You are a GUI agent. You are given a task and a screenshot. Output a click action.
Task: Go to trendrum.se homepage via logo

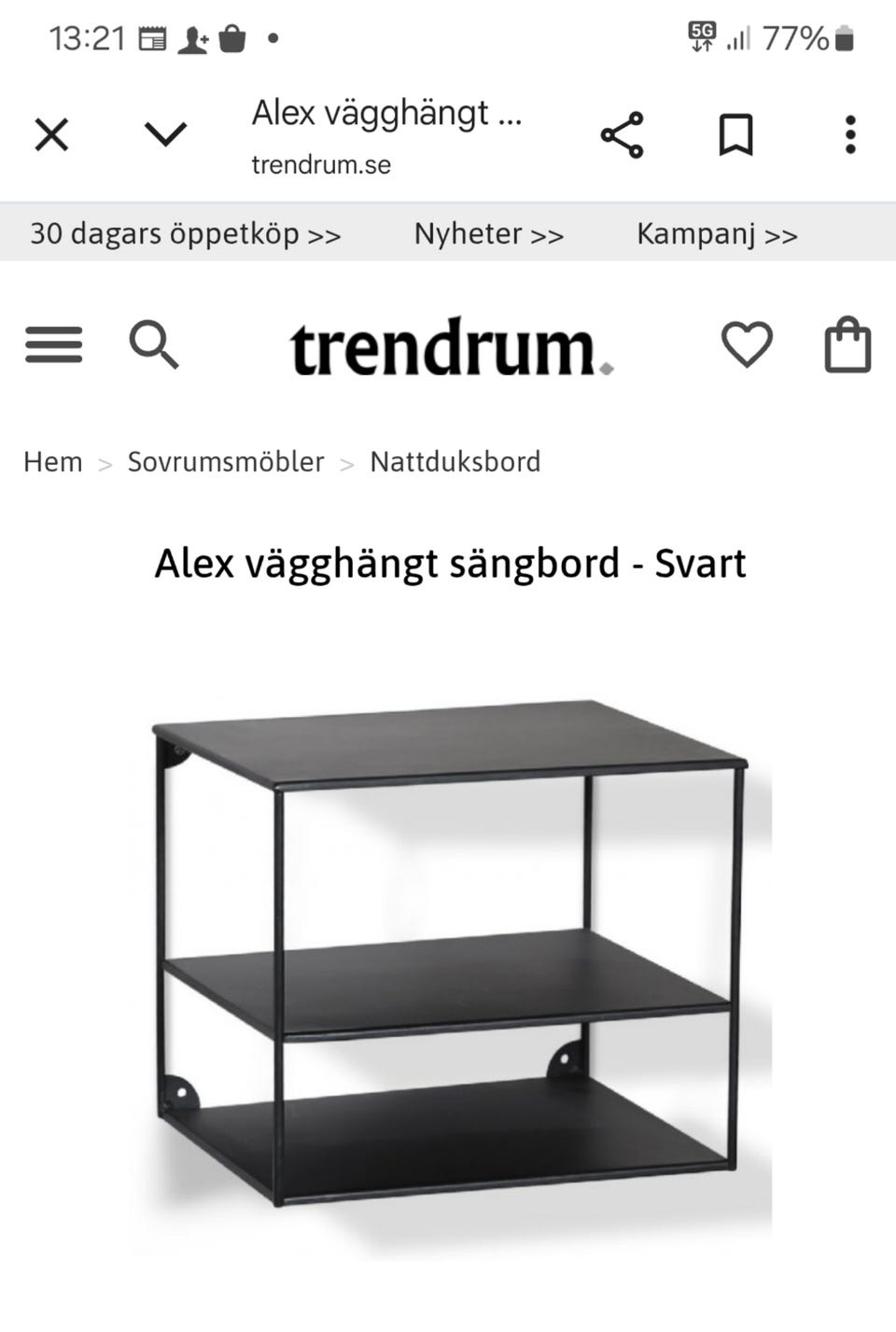[451, 348]
